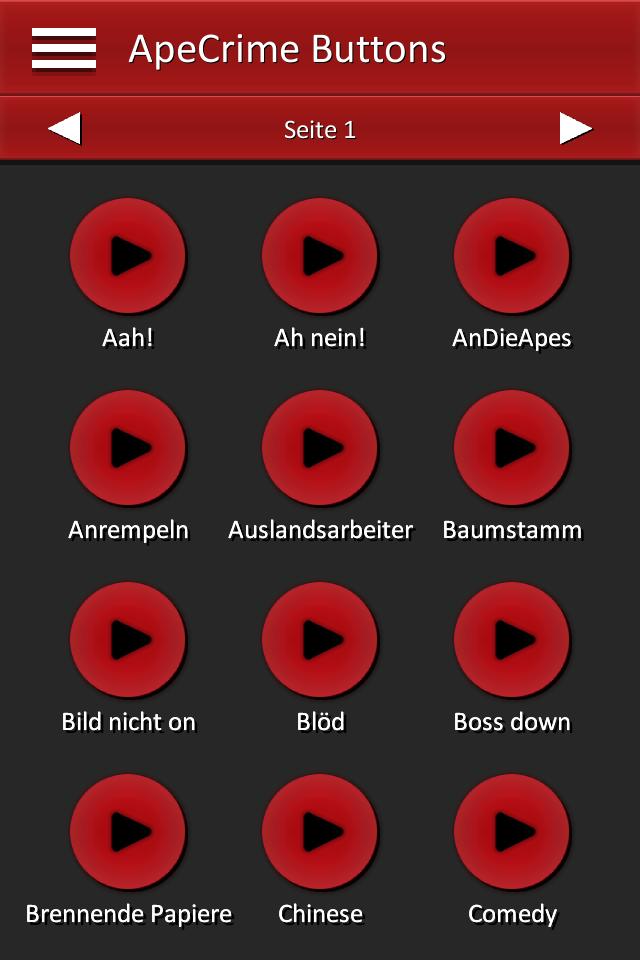This screenshot has width=640, height=960.
Task: Play the AnDieApes sound
Action: coord(512,256)
